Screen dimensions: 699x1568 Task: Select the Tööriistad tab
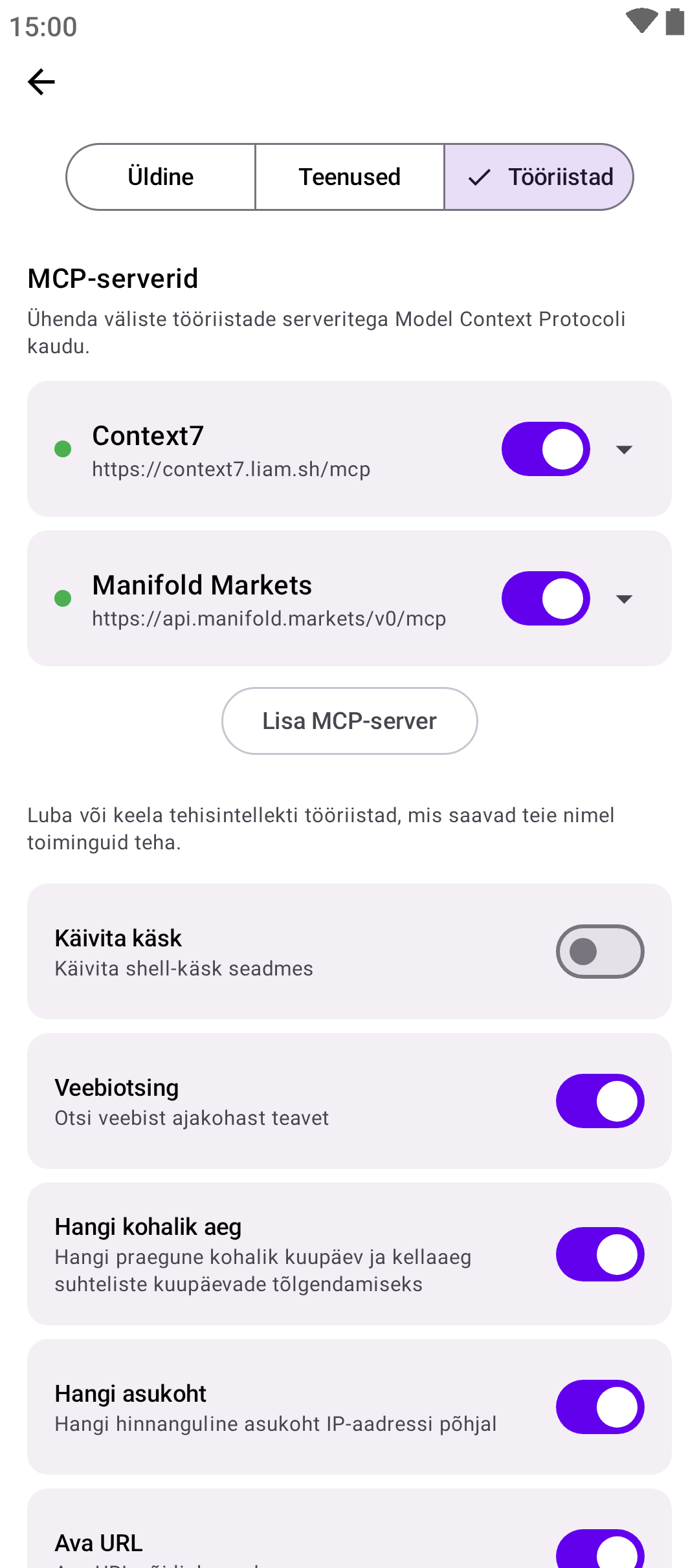pos(538,177)
